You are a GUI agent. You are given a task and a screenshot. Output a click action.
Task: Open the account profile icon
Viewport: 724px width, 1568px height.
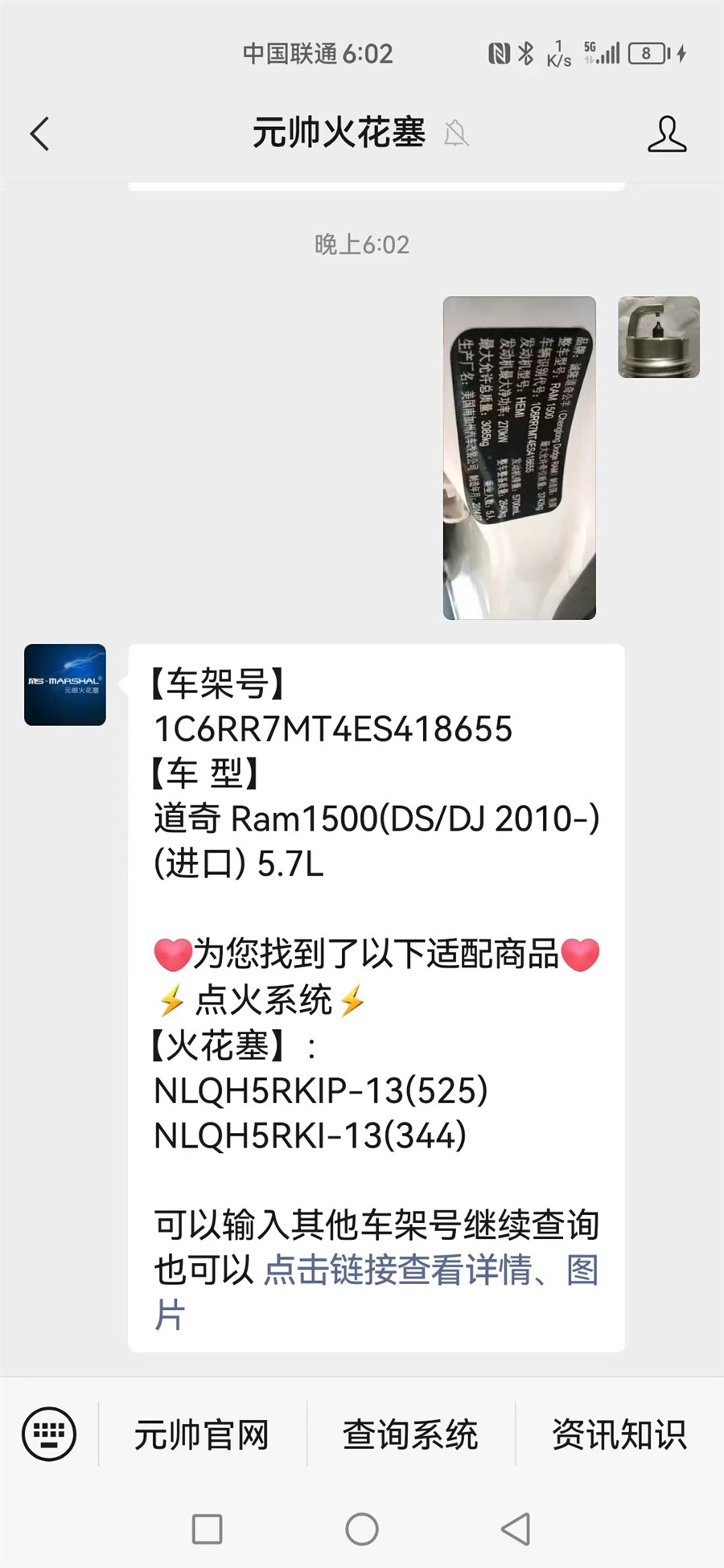click(x=667, y=133)
